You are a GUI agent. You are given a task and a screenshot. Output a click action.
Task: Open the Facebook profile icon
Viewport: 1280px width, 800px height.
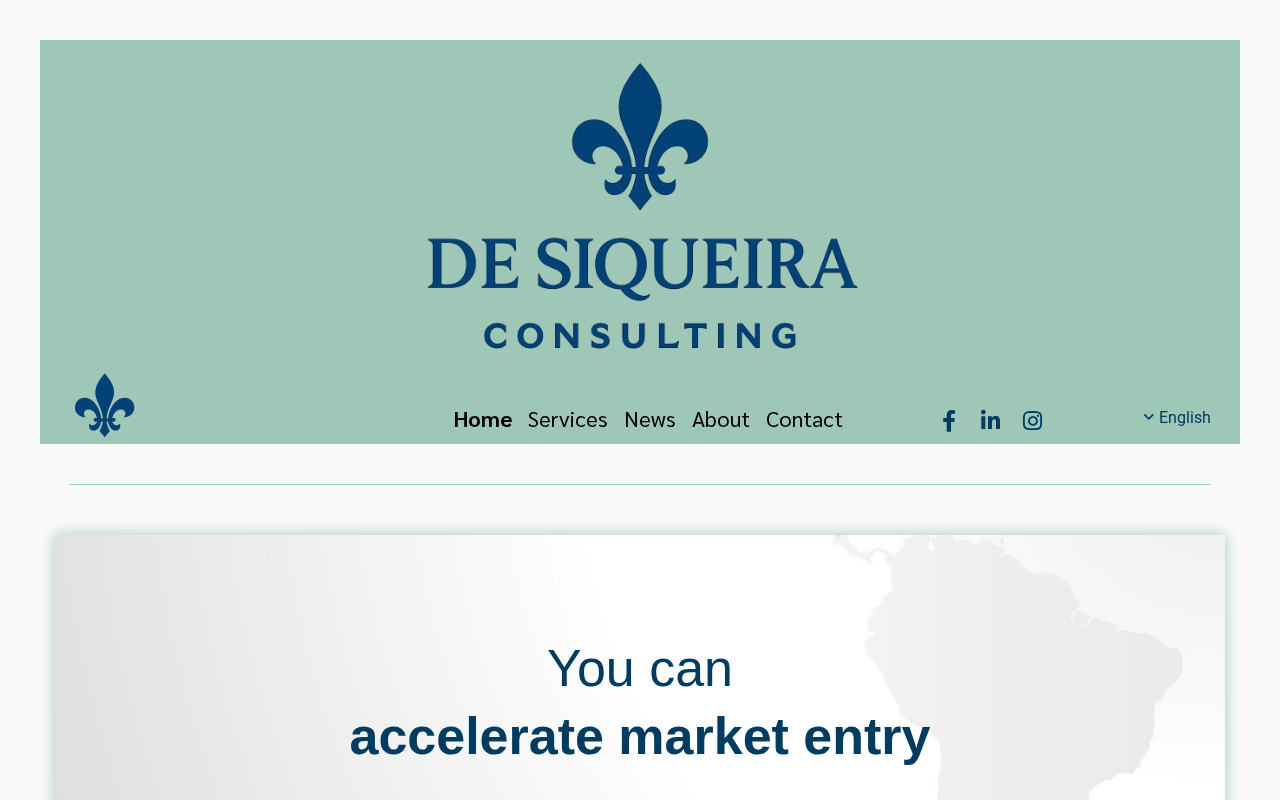click(x=949, y=421)
